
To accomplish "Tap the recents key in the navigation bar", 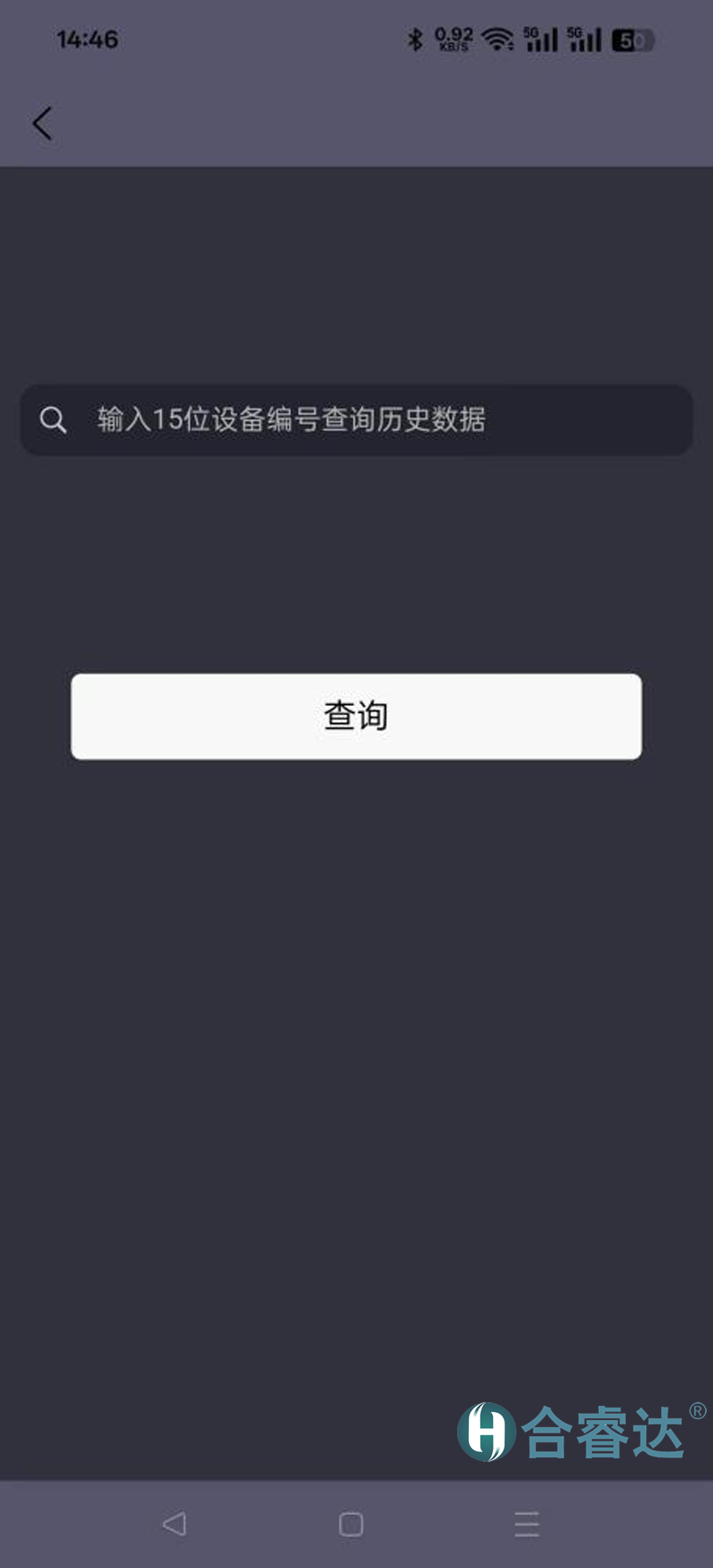I will point(527,1524).
